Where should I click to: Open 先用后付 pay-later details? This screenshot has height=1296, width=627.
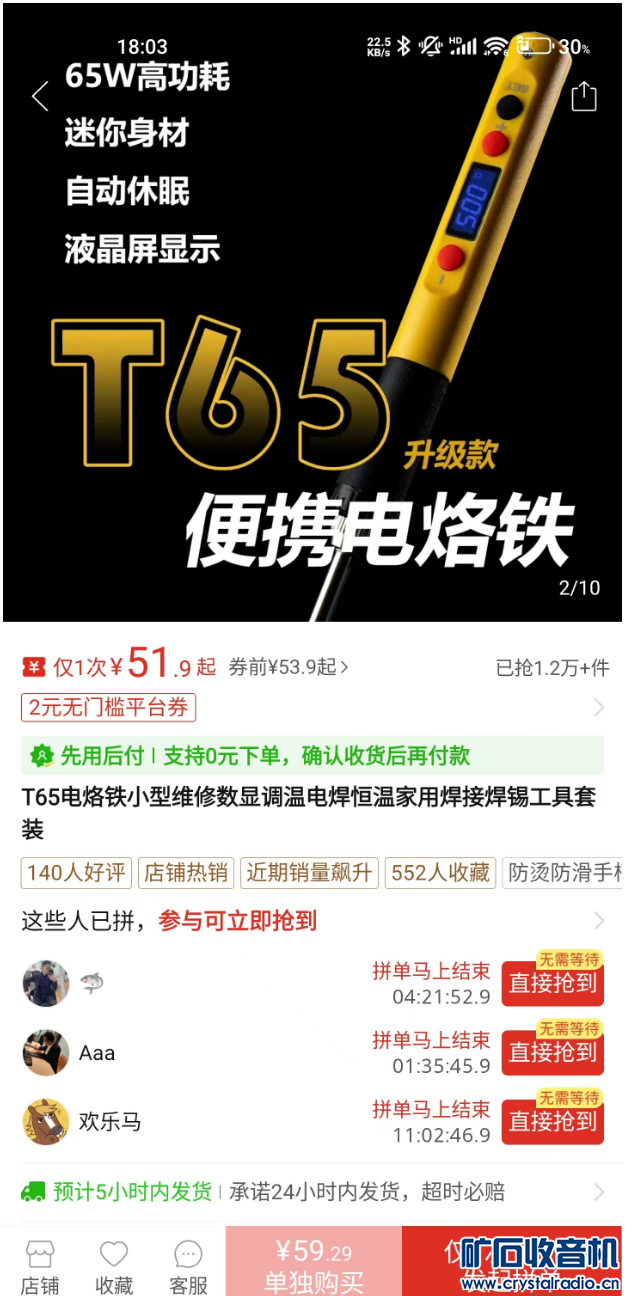point(312,756)
